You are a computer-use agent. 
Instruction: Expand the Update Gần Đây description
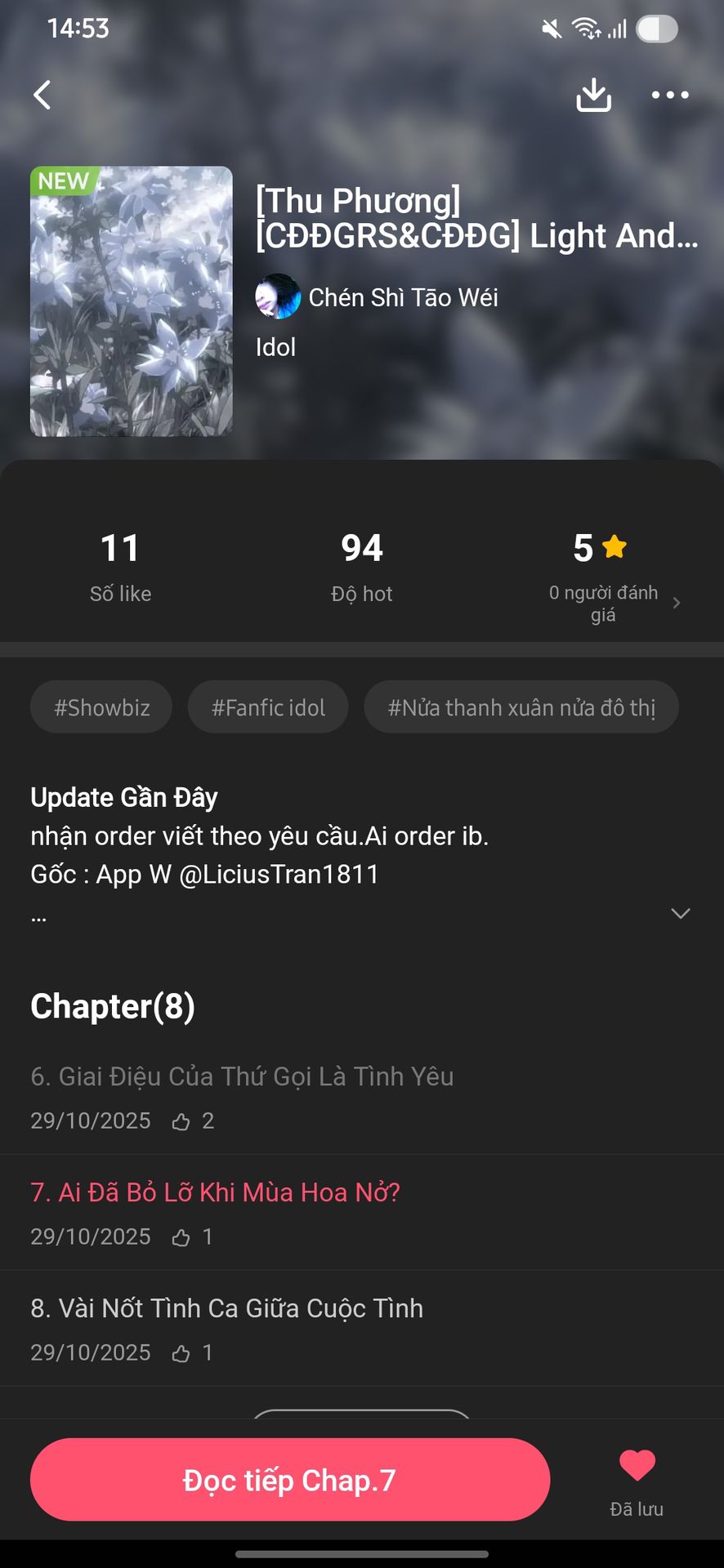(680, 913)
